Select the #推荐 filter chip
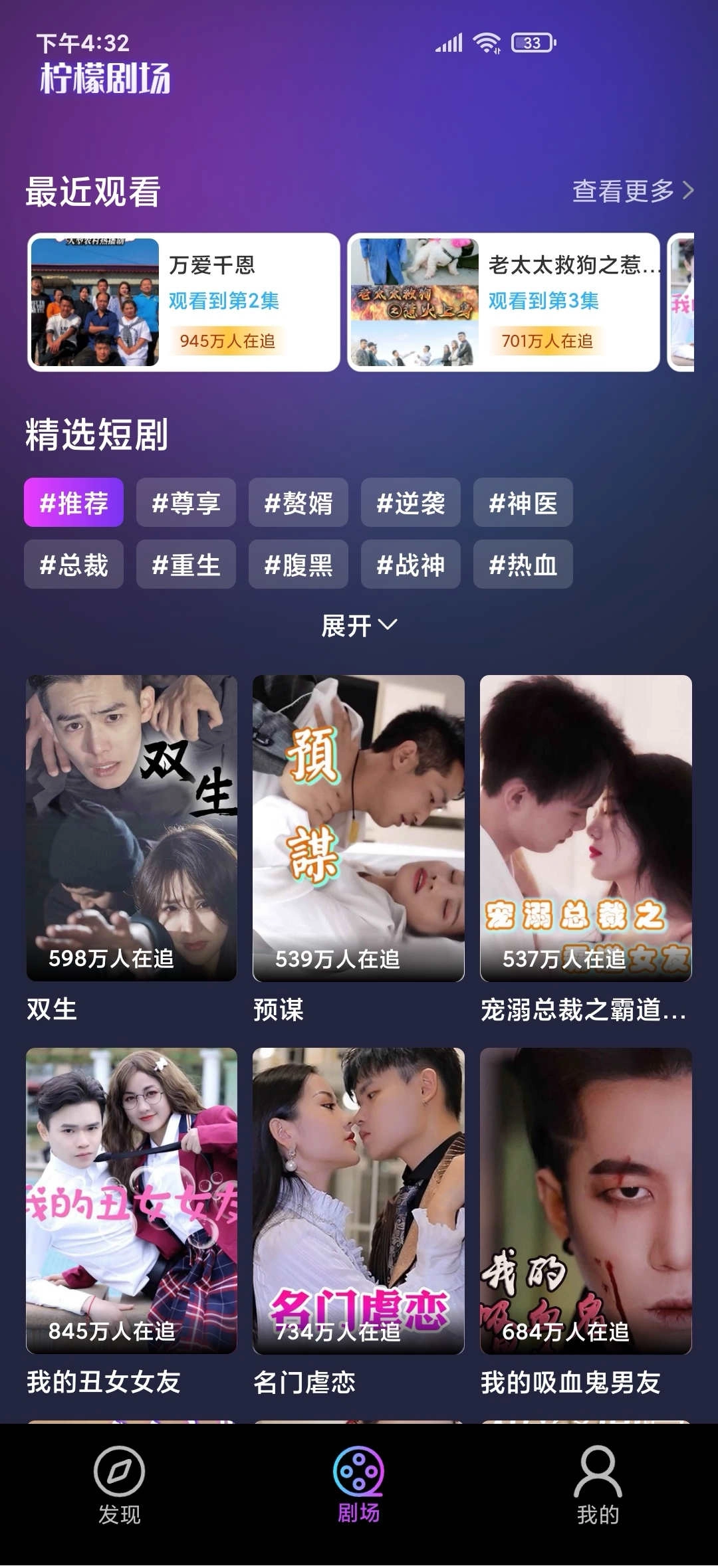718x1568 pixels. pyautogui.click(x=73, y=503)
